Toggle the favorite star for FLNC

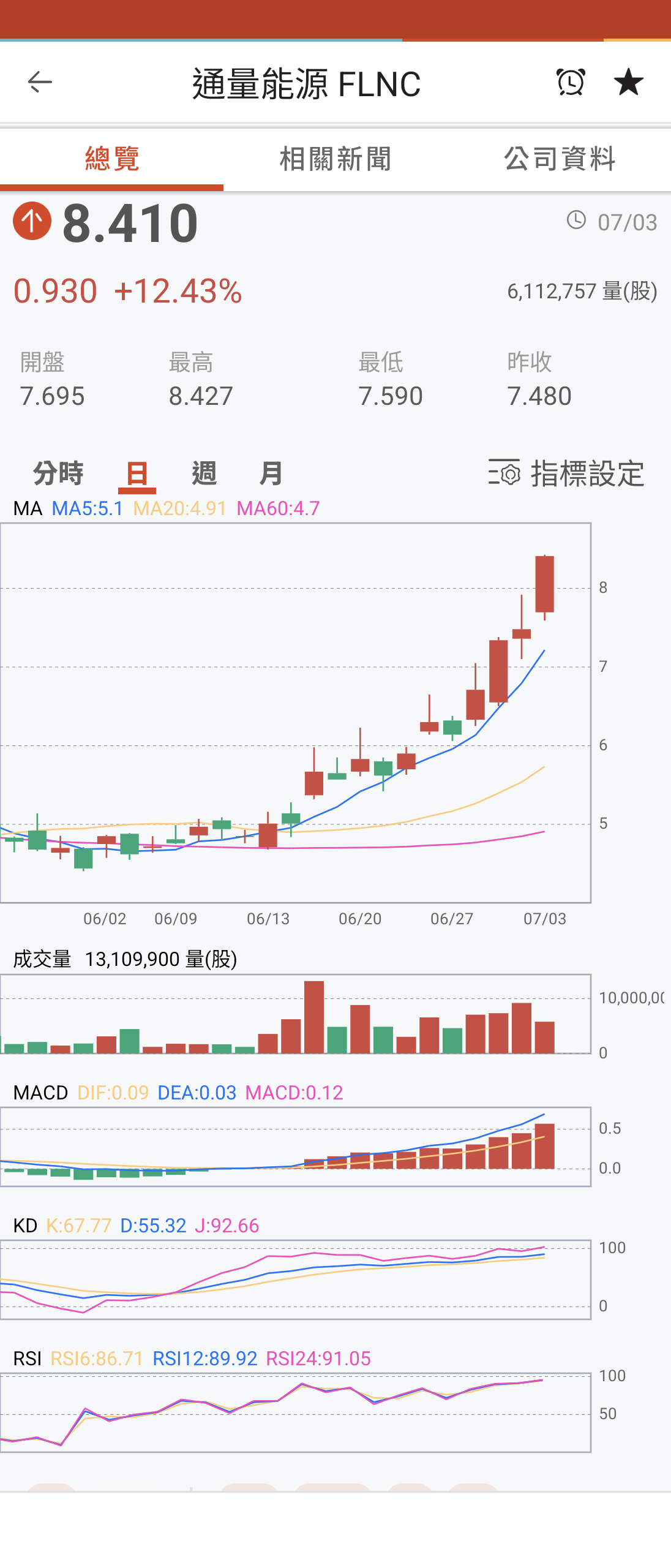point(628,82)
